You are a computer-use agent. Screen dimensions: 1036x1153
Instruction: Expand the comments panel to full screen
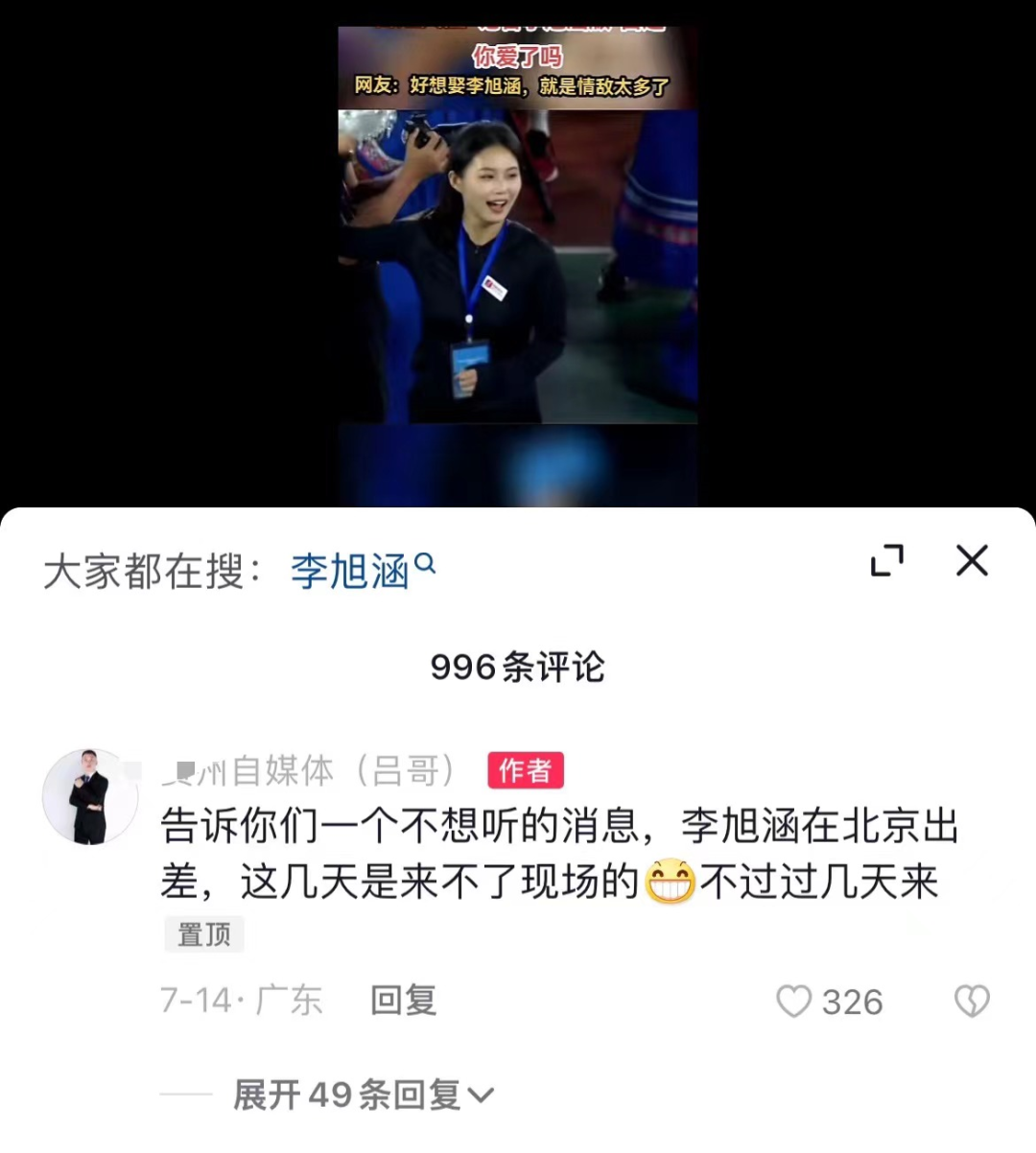pyautogui.click(x=887, y=560)
